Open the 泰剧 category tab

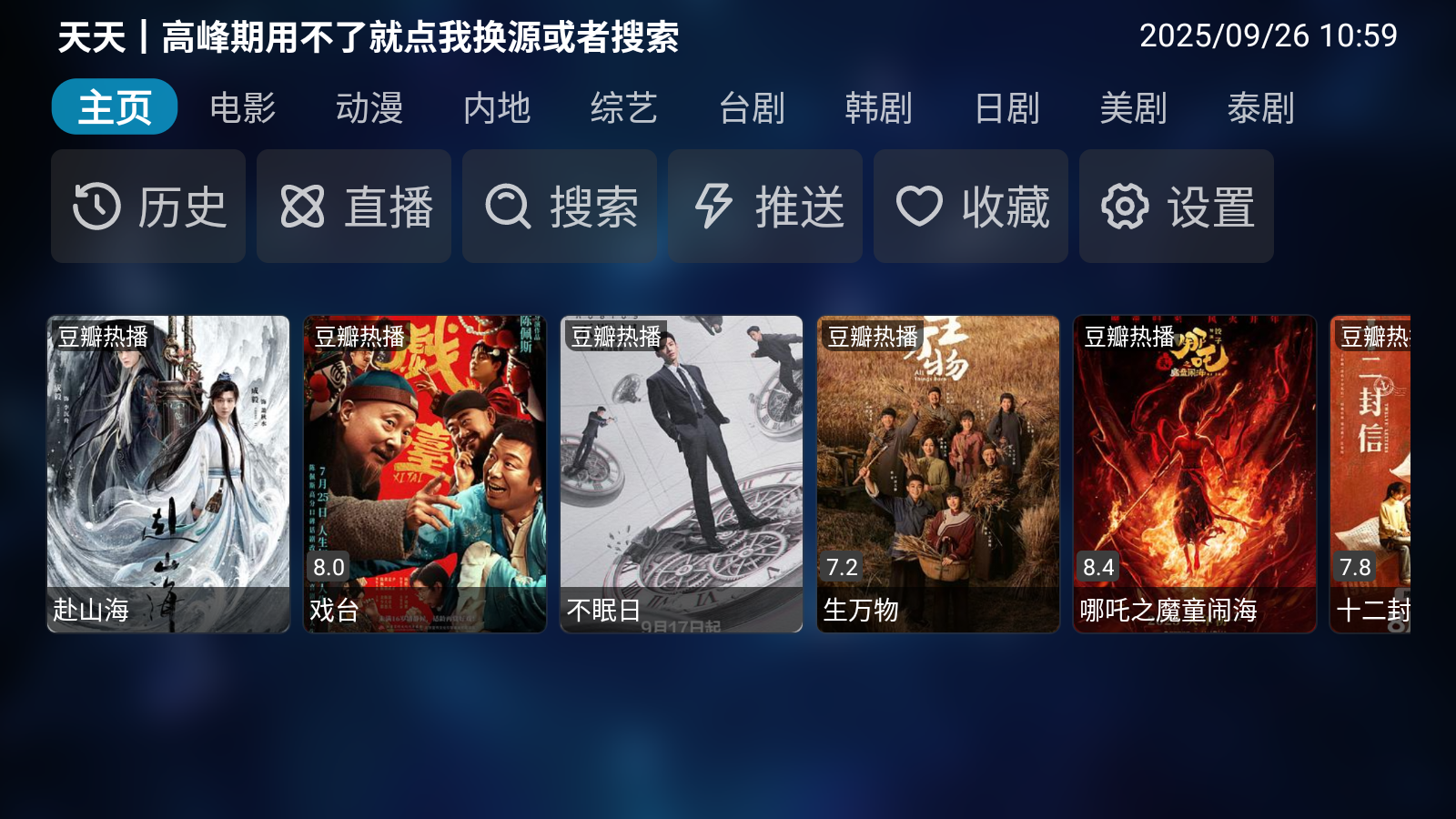(1261, 108)
